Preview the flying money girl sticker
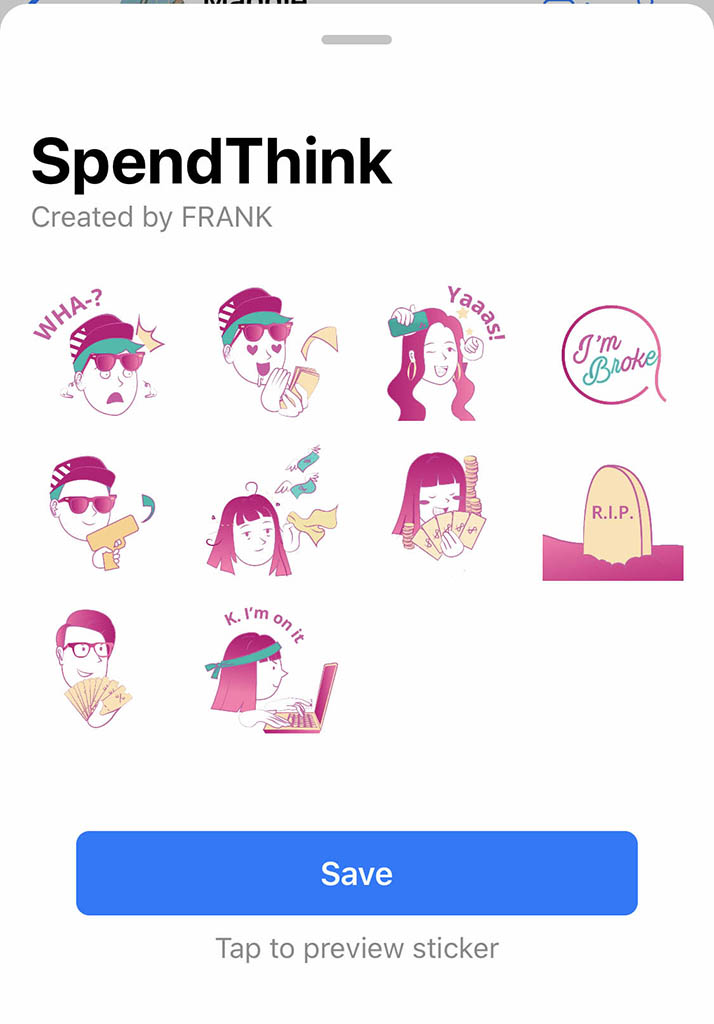 [x=272, y=511]
